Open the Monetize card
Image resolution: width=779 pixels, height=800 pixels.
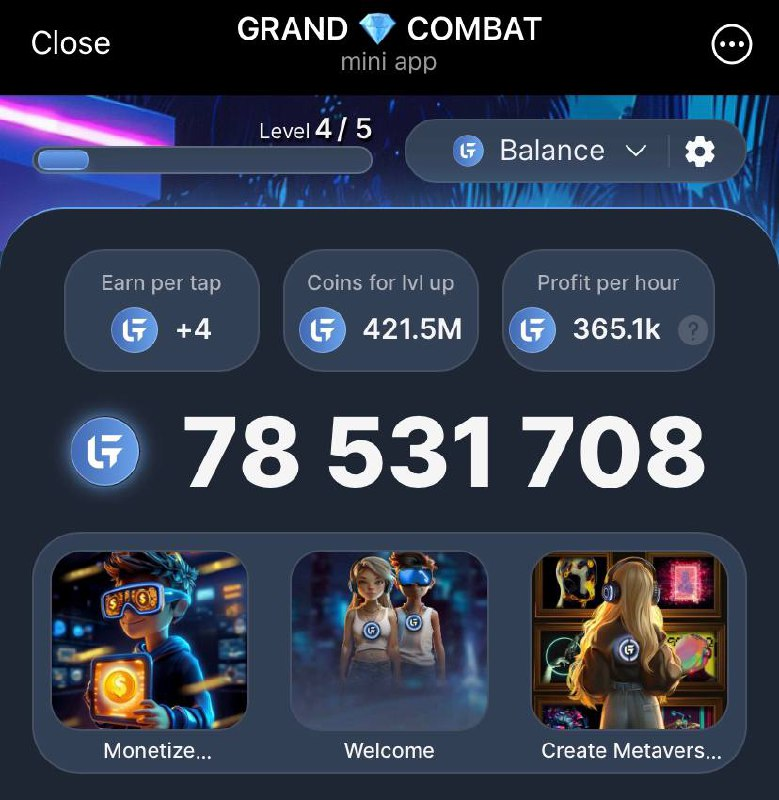[150, 640]
